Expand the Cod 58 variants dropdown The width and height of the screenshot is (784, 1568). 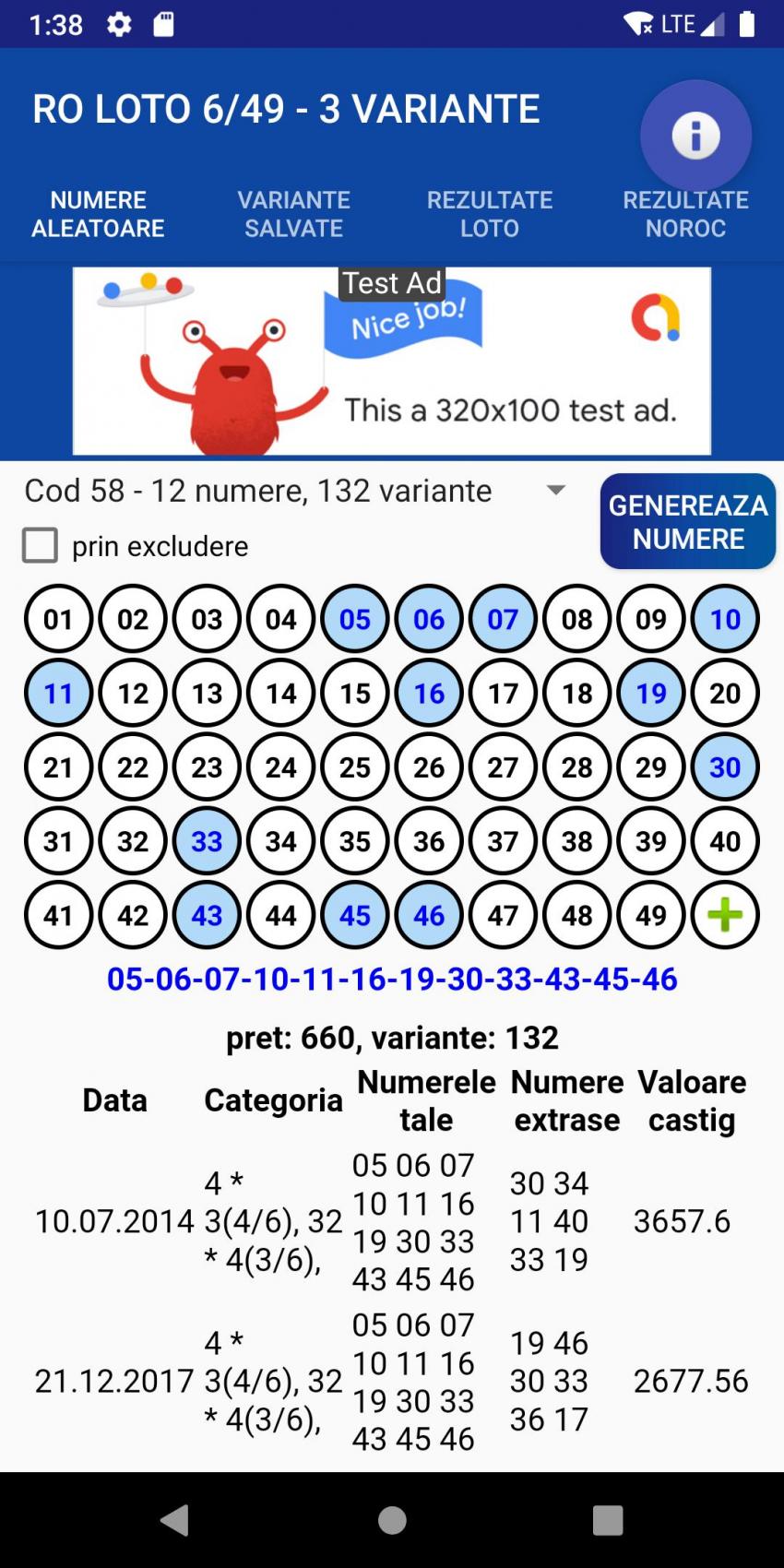click(x=295, y=491)
